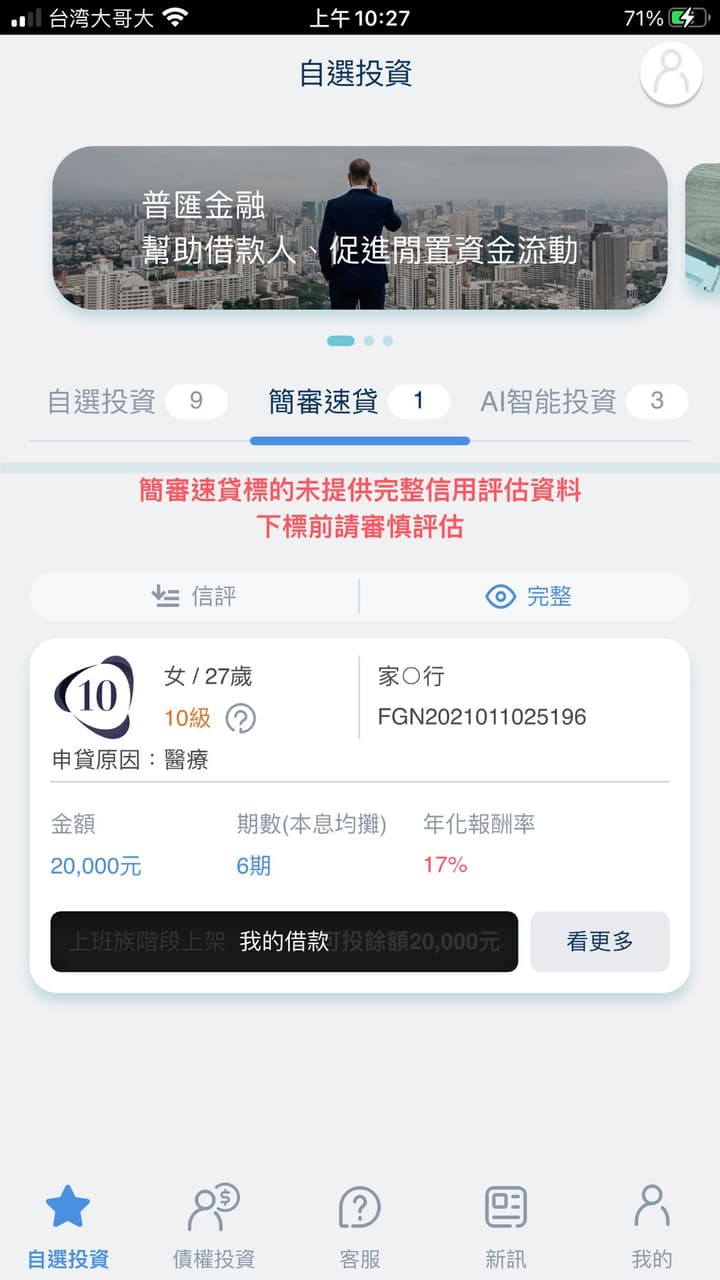This screenshot has width=720, height=1280.
Task: Tap the black 我的借款 bar
Action: click(284, 941)
